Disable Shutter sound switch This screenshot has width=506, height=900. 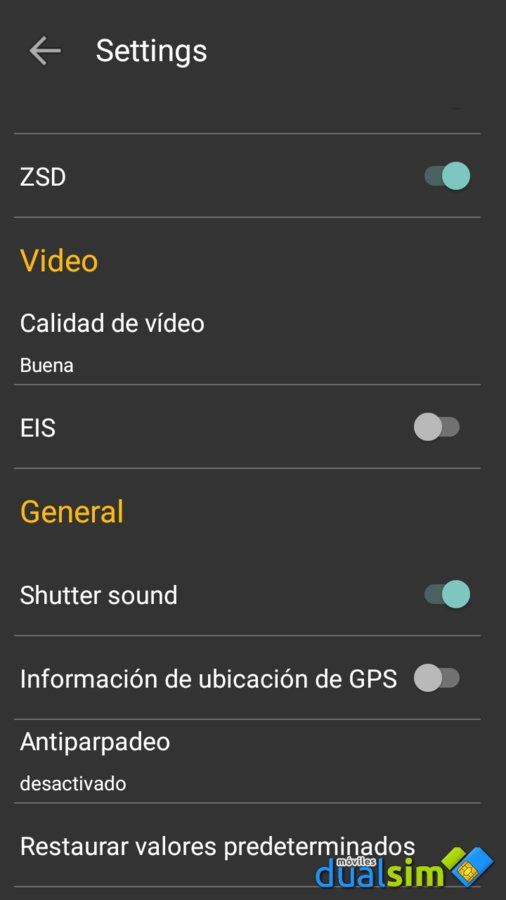[x=447, y=595]
